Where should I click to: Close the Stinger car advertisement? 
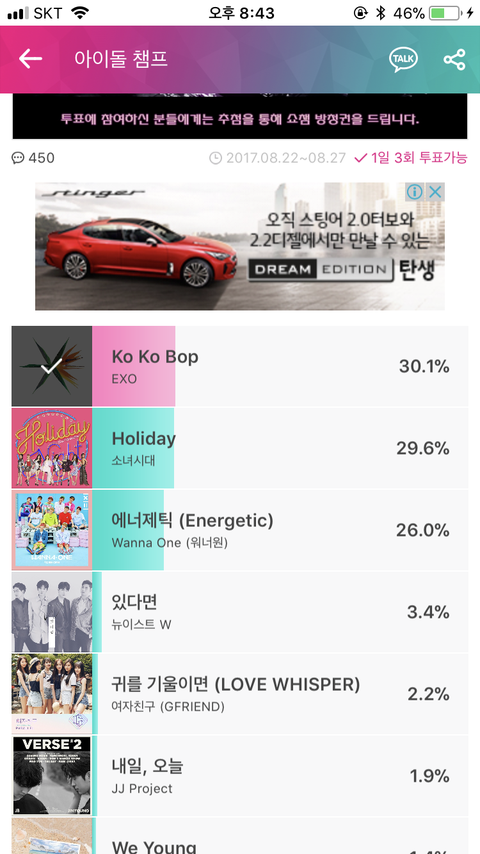[x=435, y=192]
